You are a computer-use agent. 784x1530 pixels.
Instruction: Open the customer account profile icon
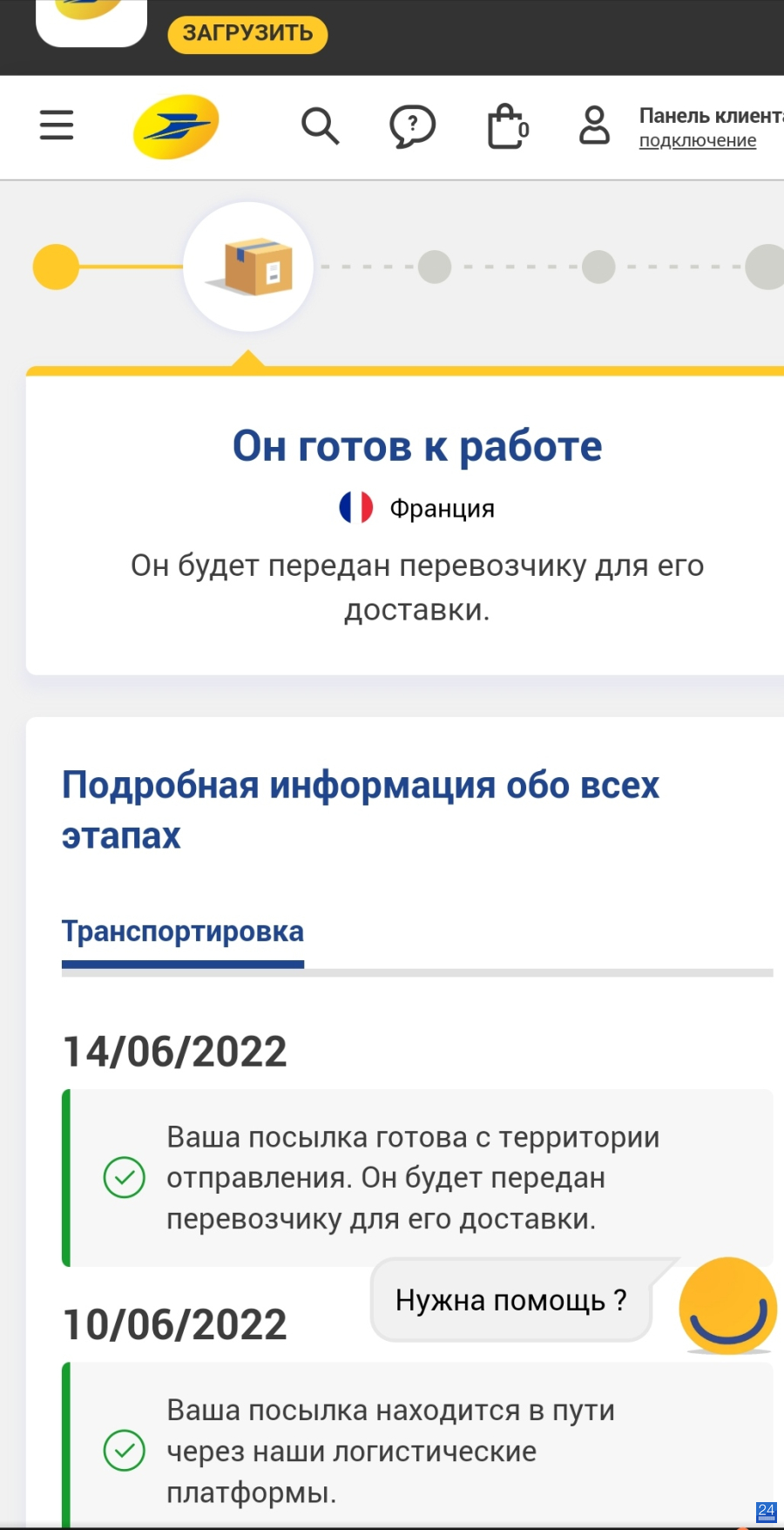click(x=595, y=125)
